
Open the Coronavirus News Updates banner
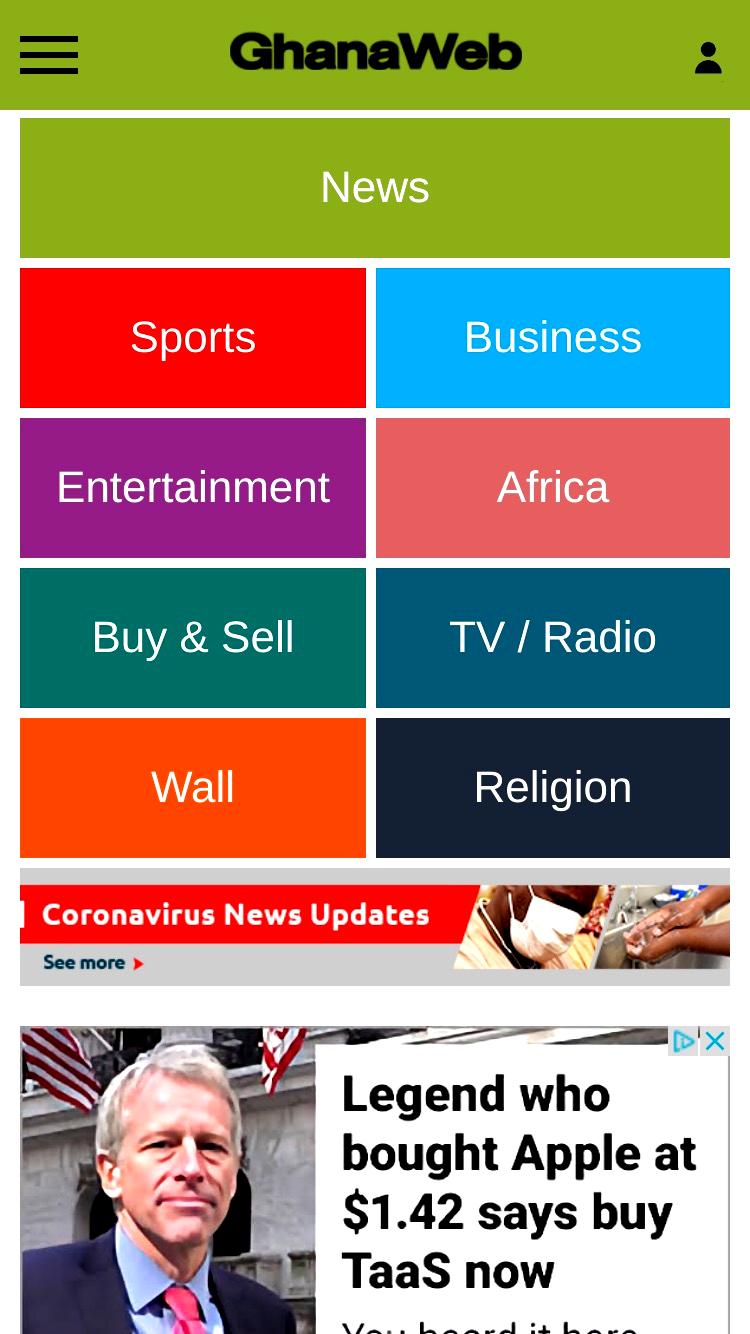pyautogui.click(x=375, y=927)
